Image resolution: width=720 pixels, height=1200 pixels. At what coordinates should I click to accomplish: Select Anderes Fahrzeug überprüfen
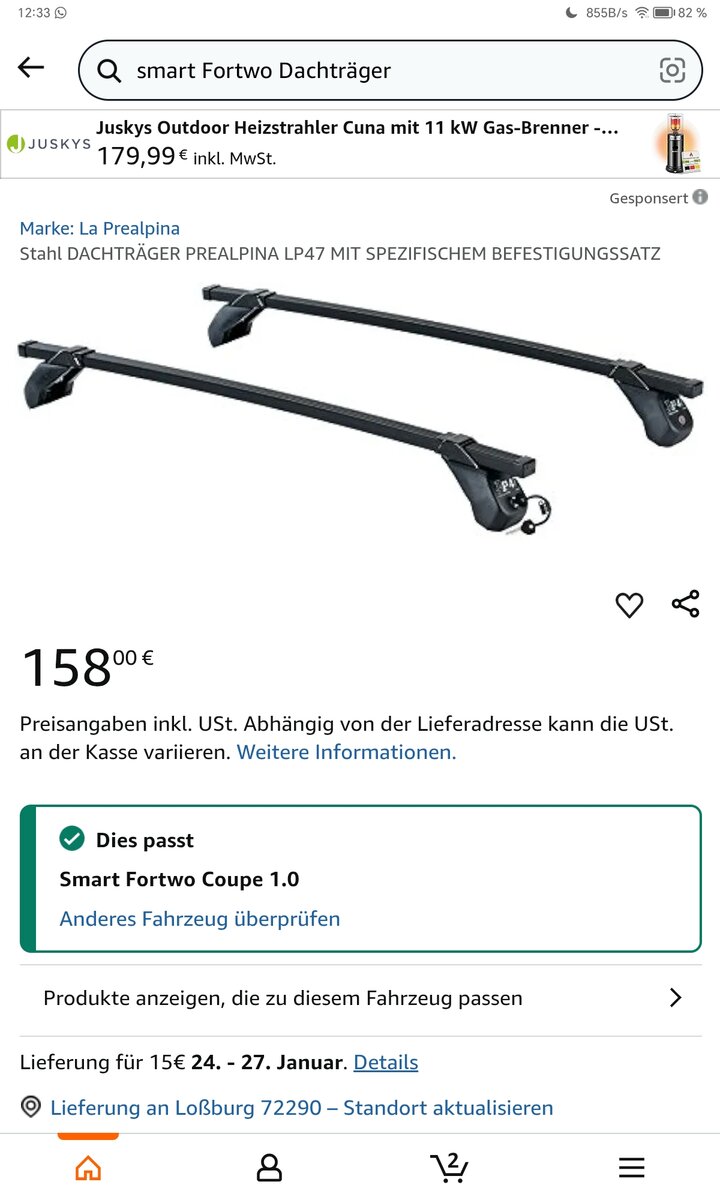pyautogui.click(x=200, y=918)
